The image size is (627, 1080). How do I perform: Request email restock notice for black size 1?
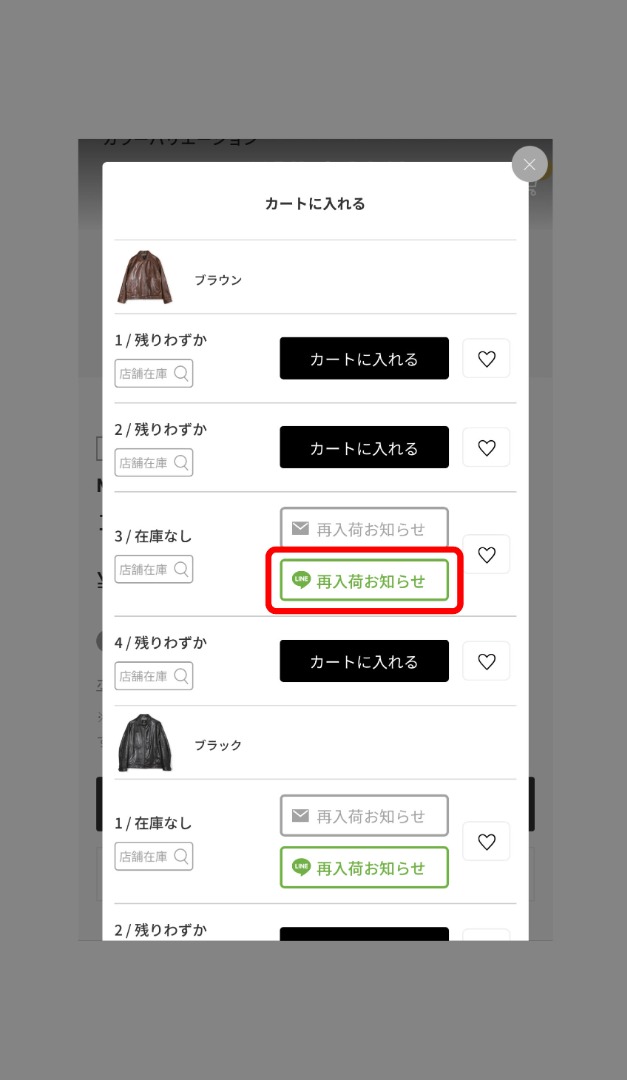click(x=364, y=816)
